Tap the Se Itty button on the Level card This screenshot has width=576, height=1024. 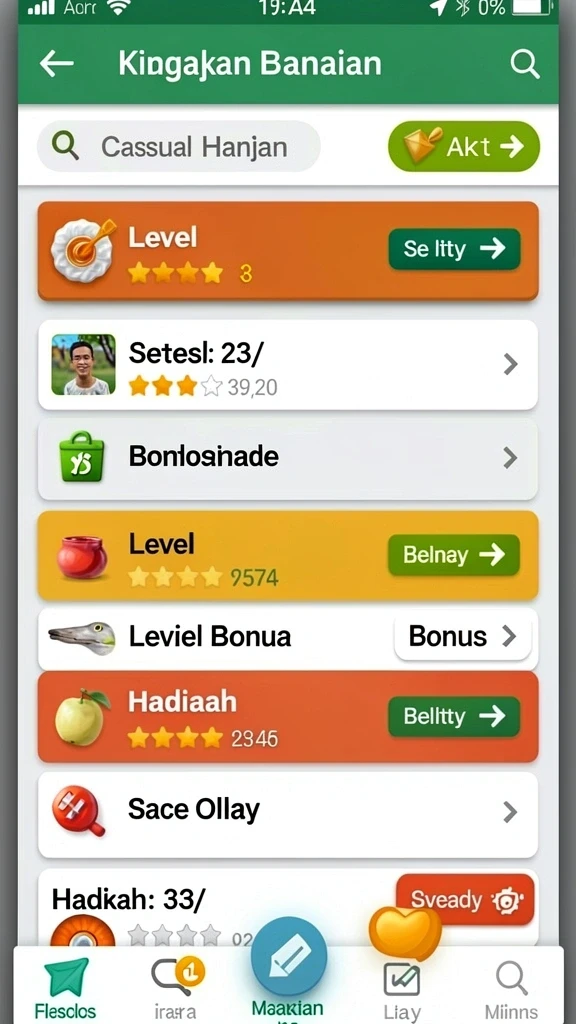click(455, 249)
